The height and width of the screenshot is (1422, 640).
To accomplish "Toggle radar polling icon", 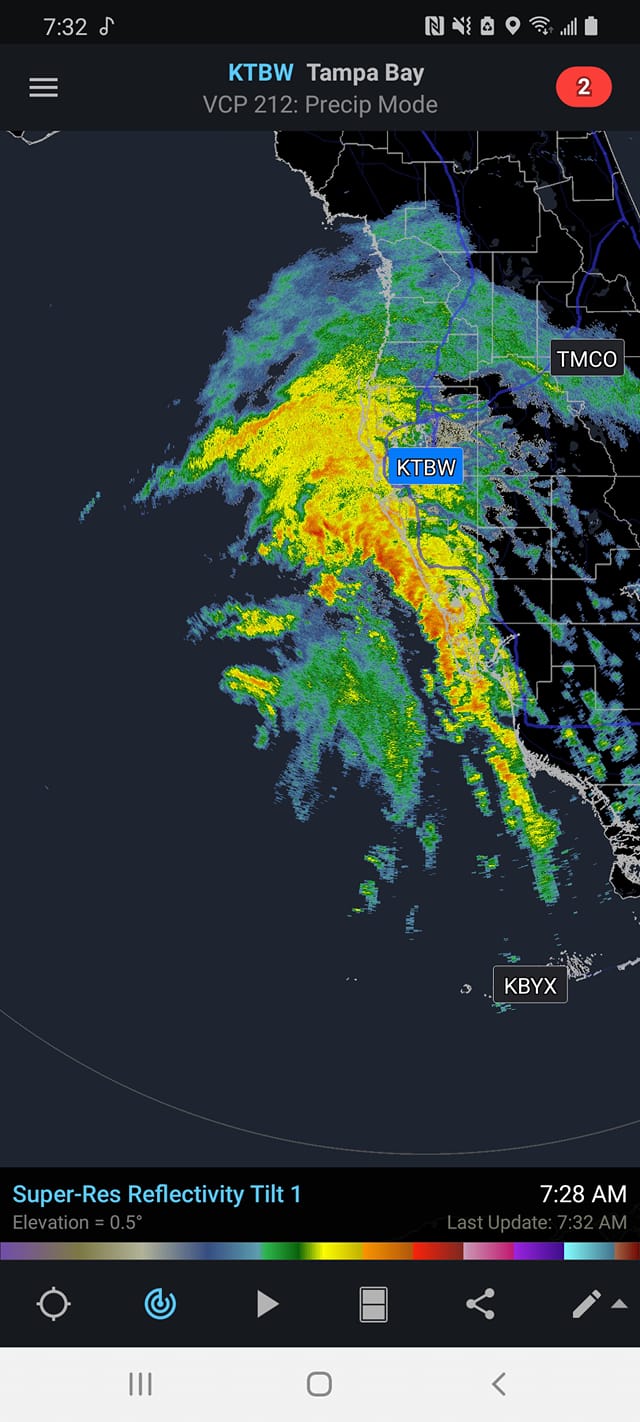I will (x=160, y=1304).
